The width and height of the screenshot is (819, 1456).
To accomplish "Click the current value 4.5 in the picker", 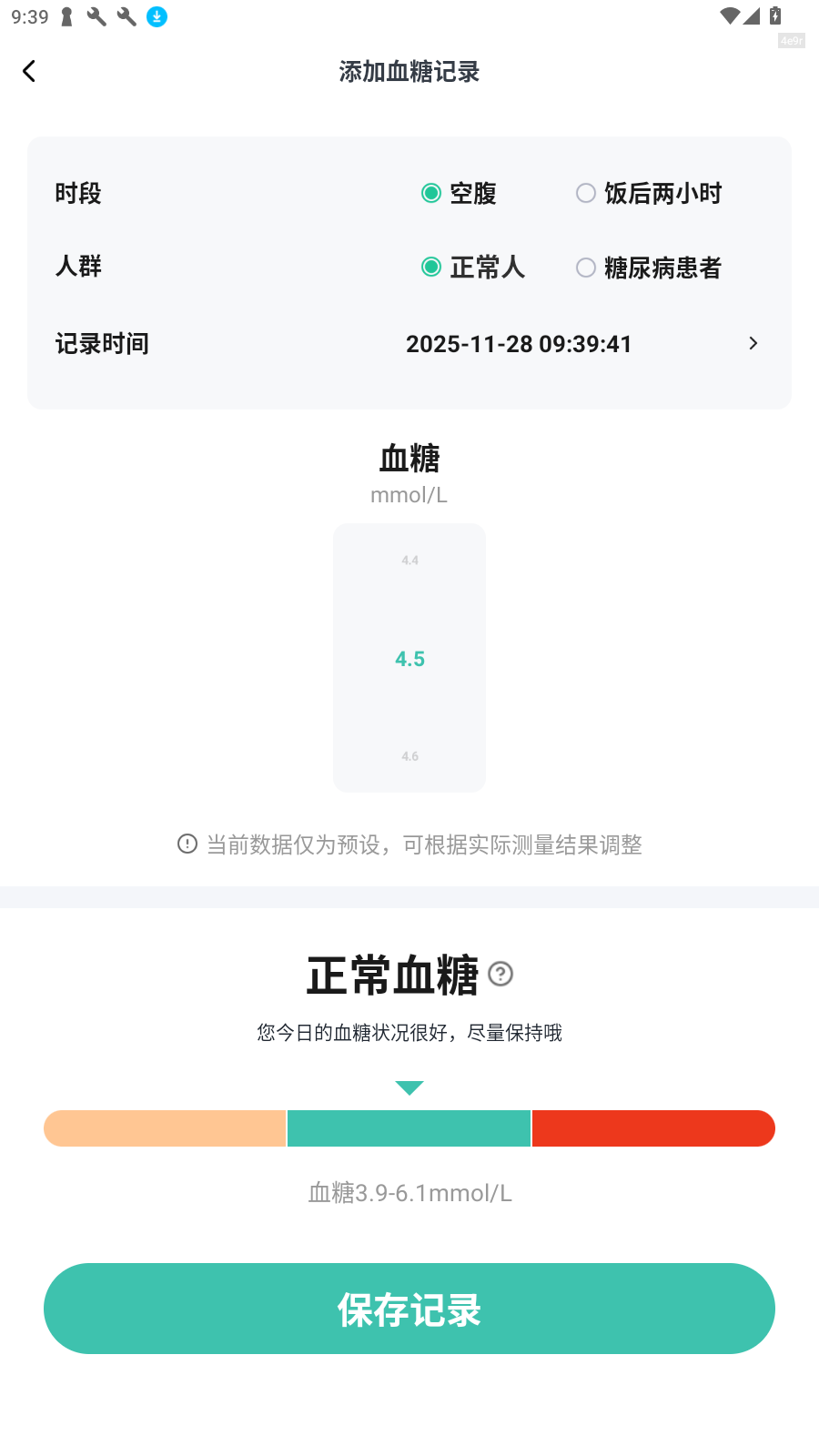I will pos(409,658).
